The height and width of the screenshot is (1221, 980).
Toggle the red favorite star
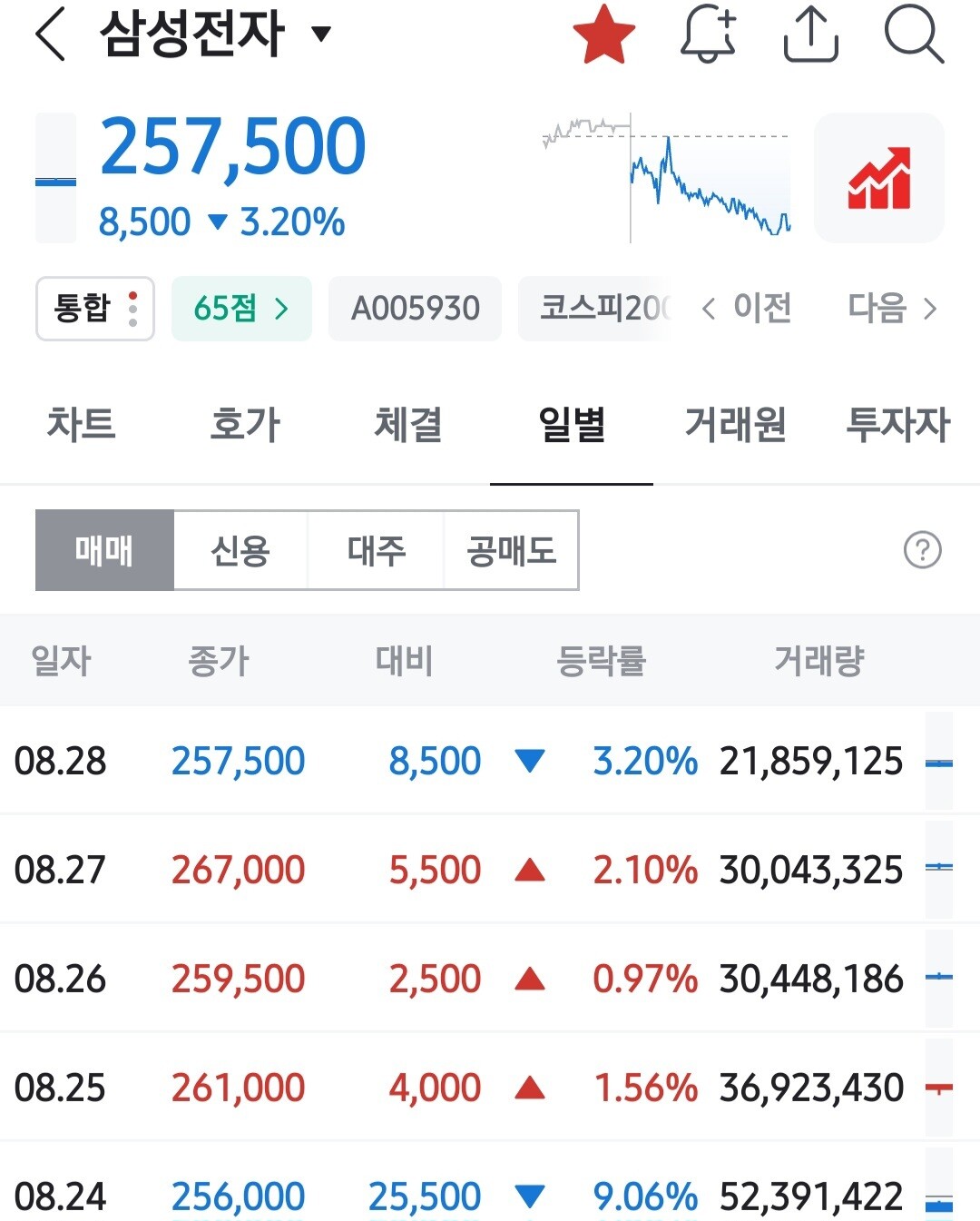(x=604, y=34)
